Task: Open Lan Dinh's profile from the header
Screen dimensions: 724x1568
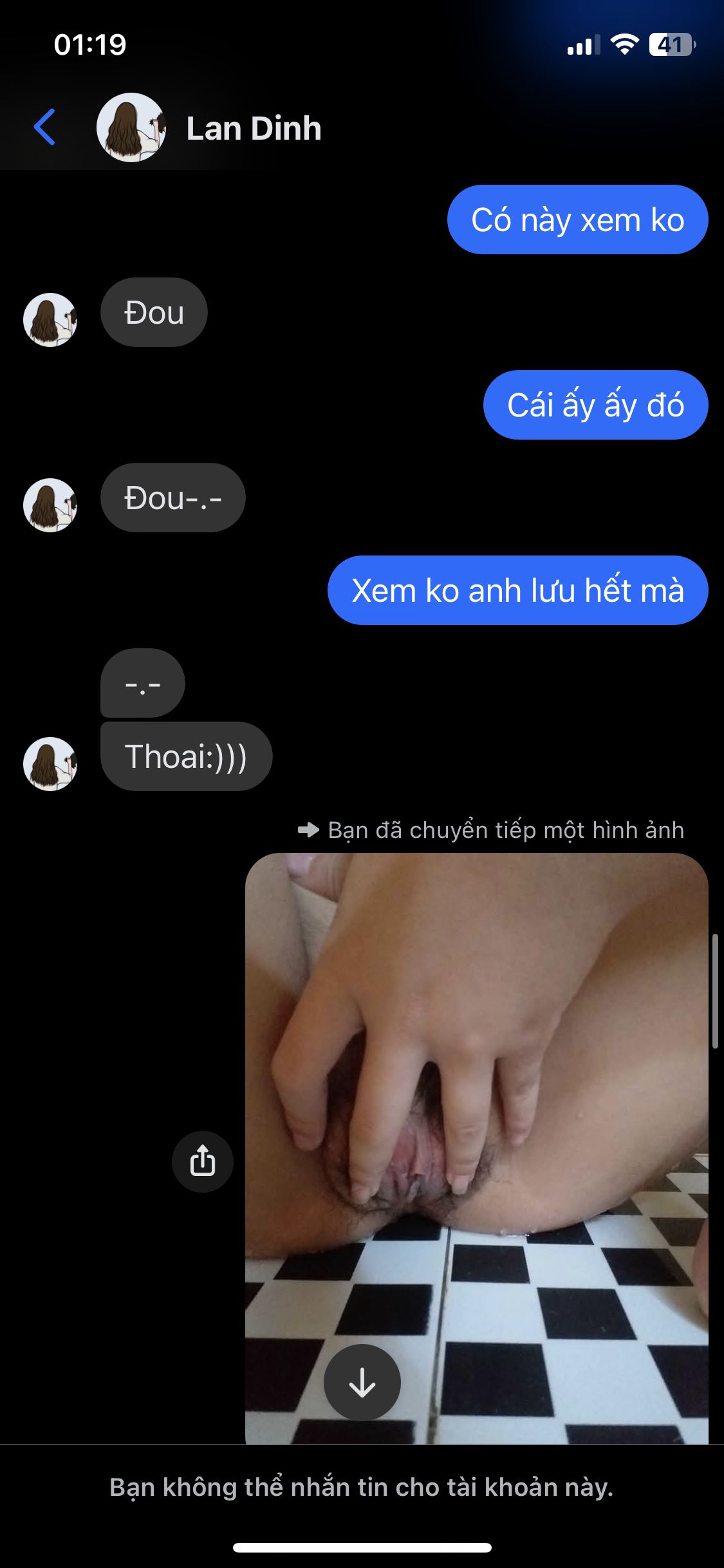Action: pyautogui.click(x=254, y=128)
